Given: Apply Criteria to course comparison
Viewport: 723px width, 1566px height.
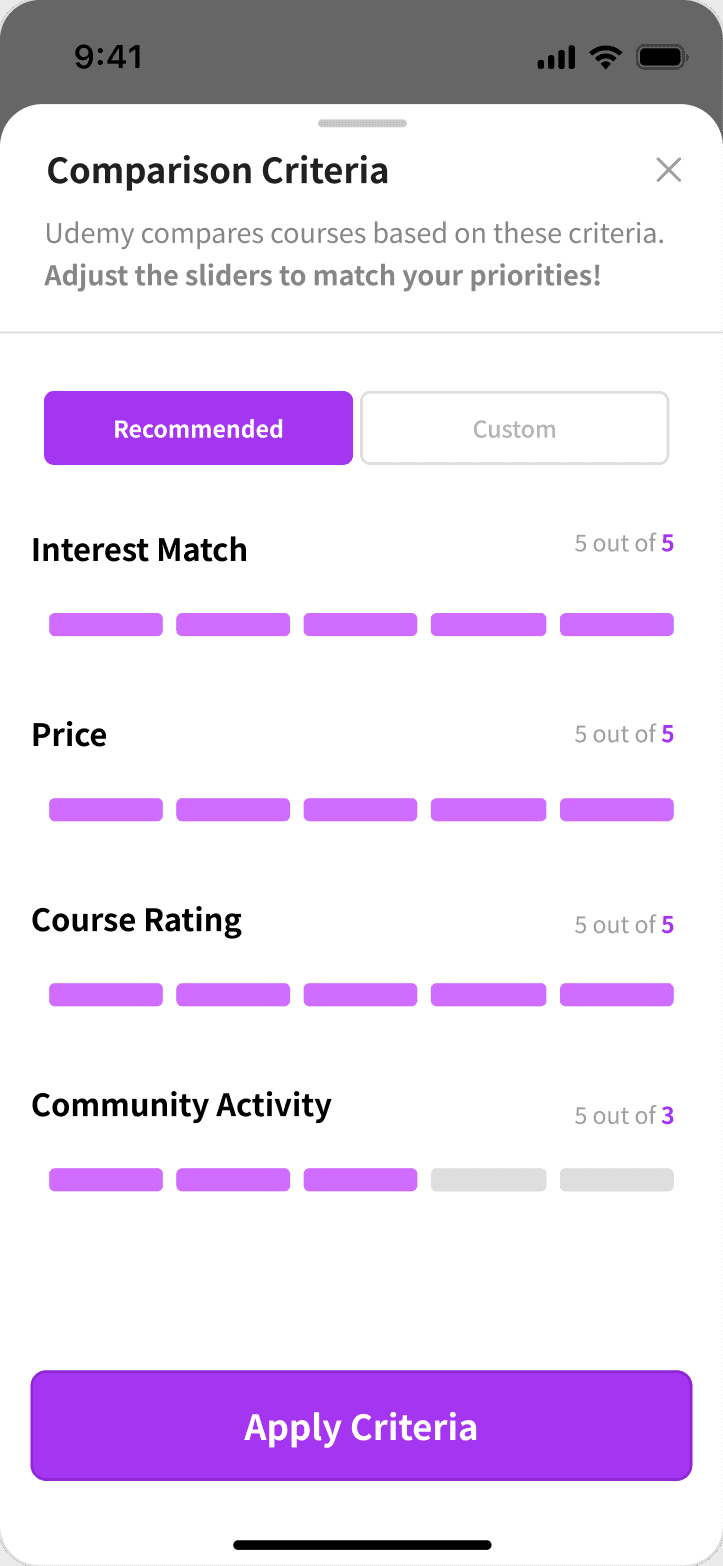Looking at the screenshot, I should point(361,1425).
